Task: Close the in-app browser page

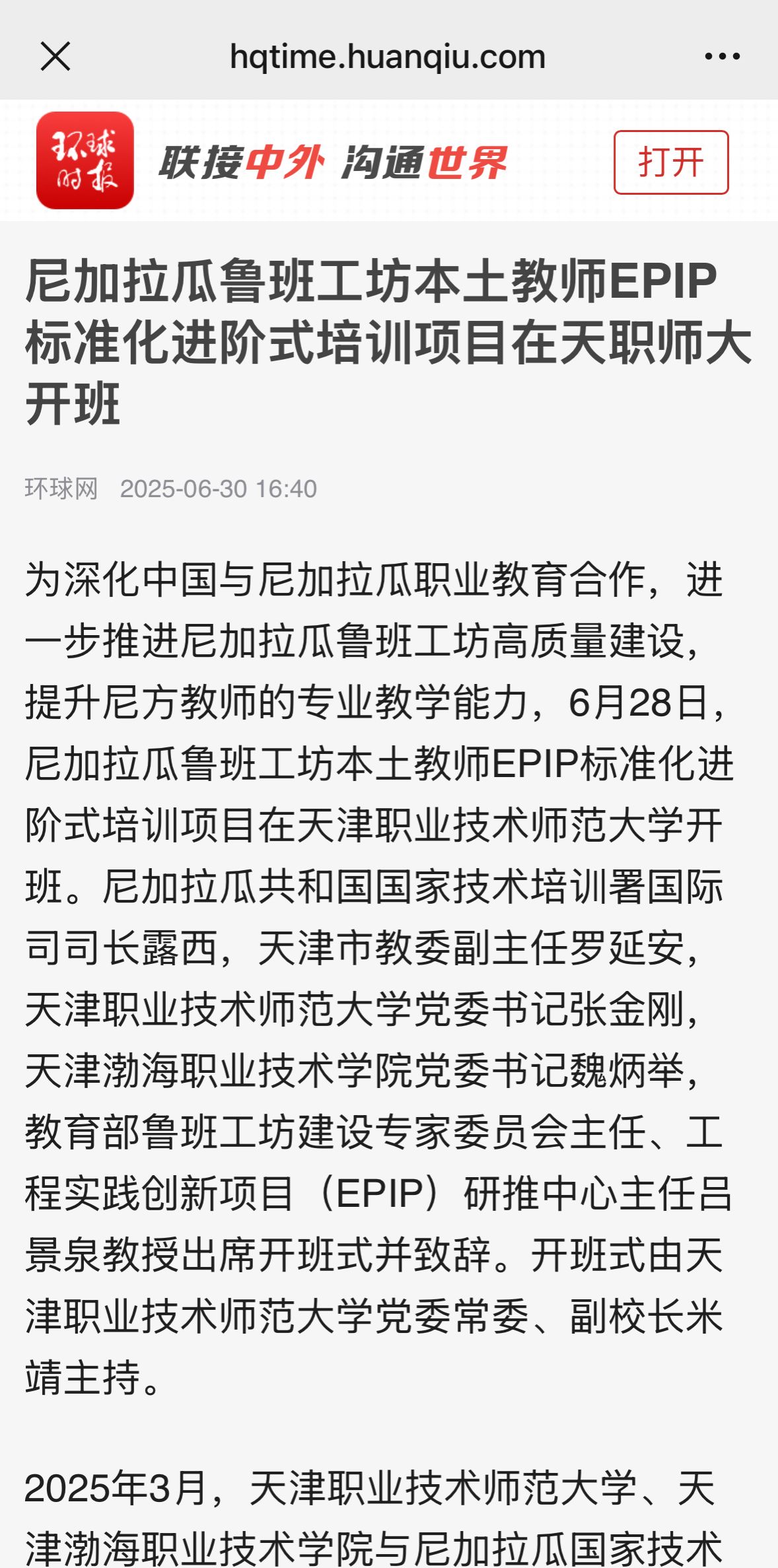Action: tap(55, 56)
